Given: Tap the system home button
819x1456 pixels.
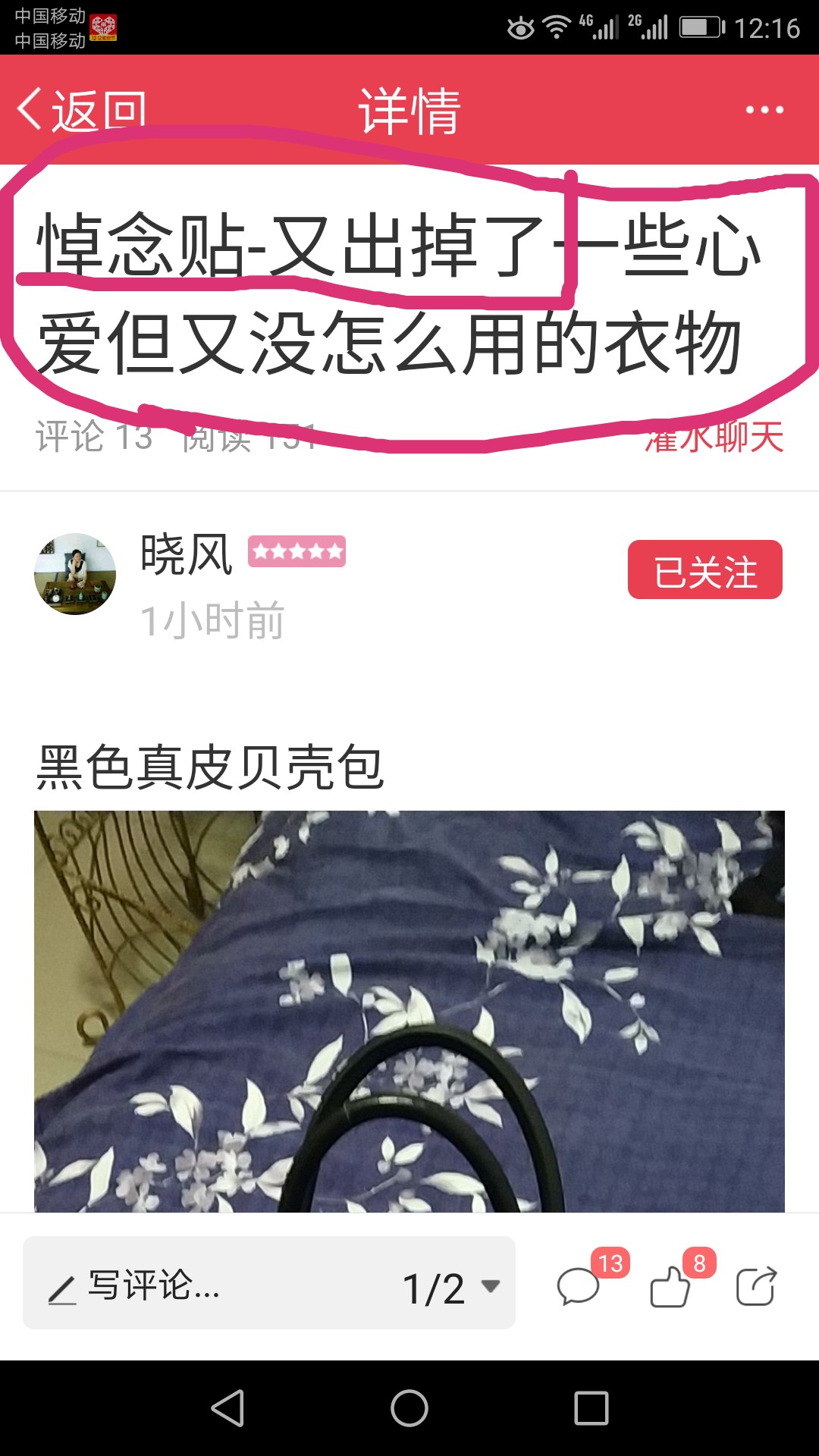Looking at the screenshot, I should pos(409,1408).
